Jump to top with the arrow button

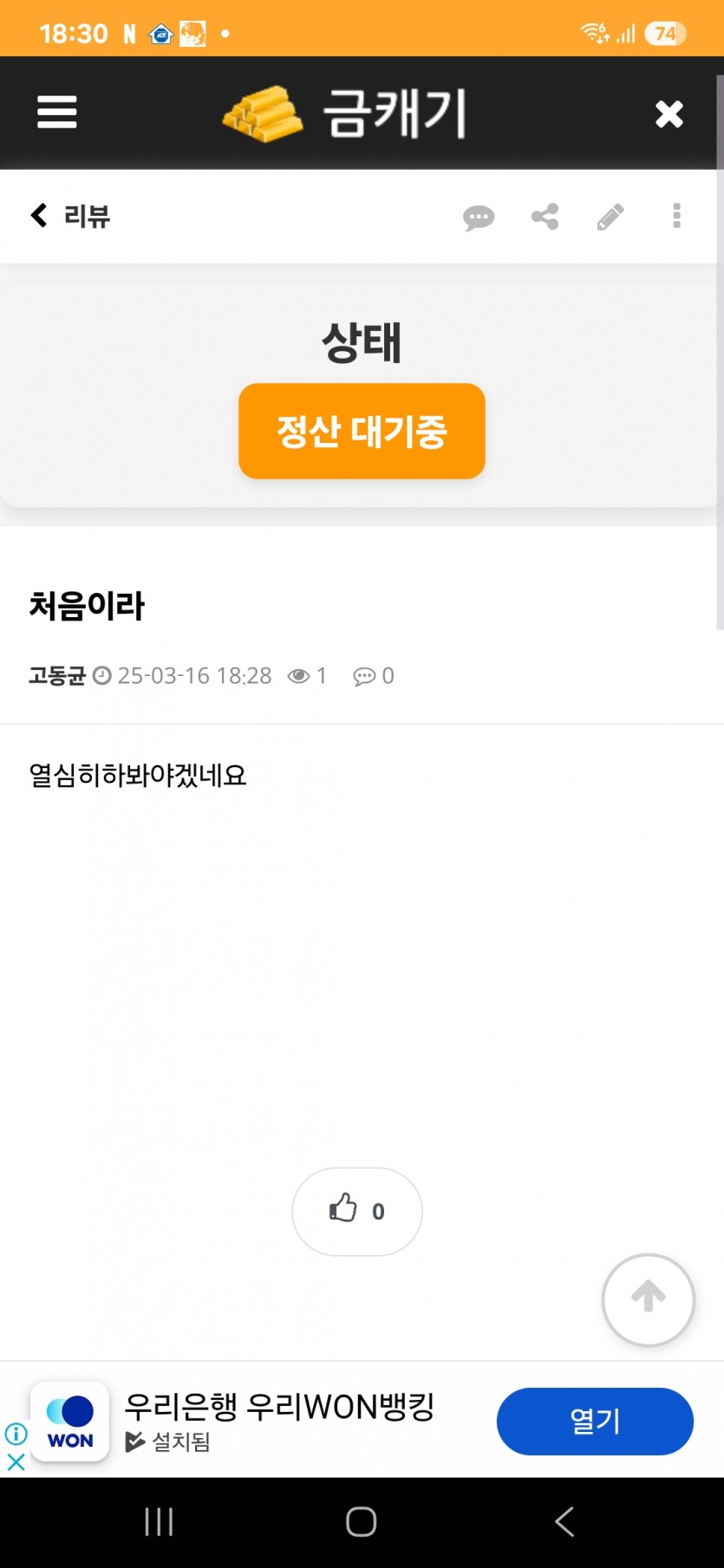click(649, 1299)
